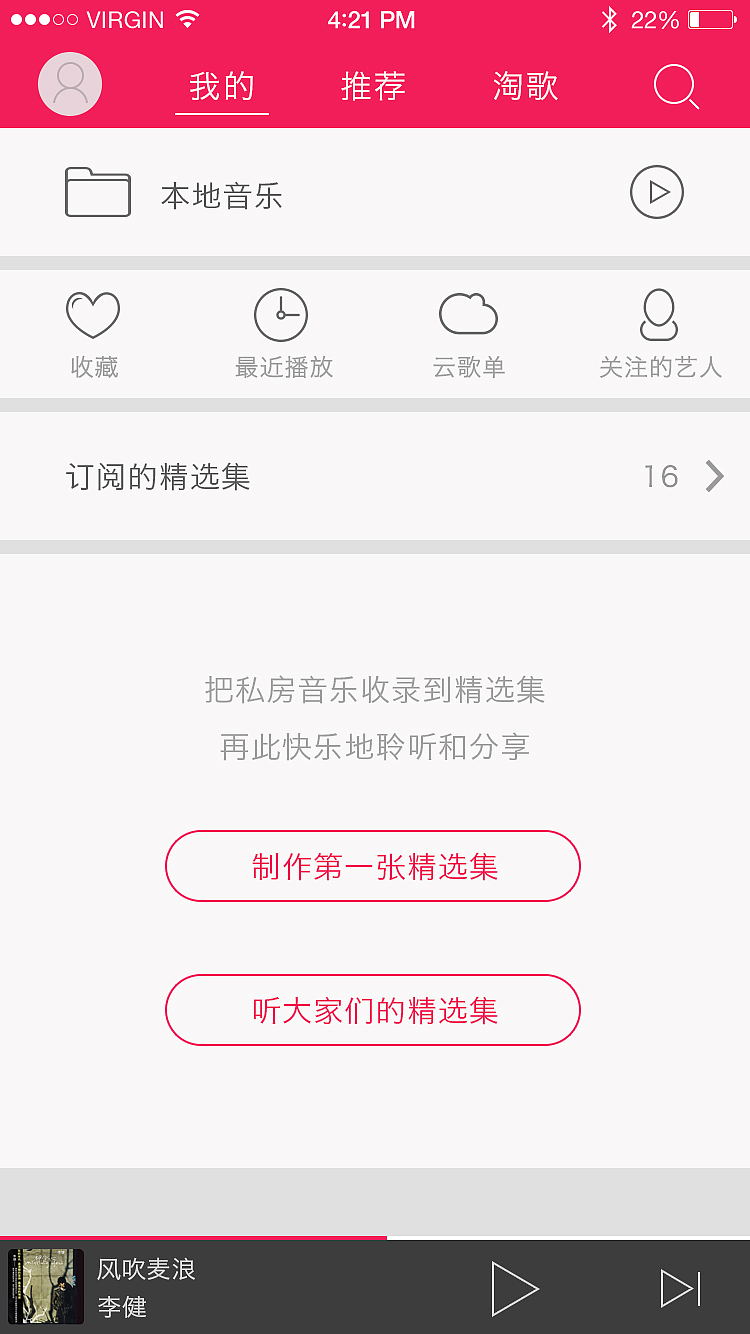Tap the playback progress bar above the mini player
This screenshot has height=1334, width=750.
375,1238
